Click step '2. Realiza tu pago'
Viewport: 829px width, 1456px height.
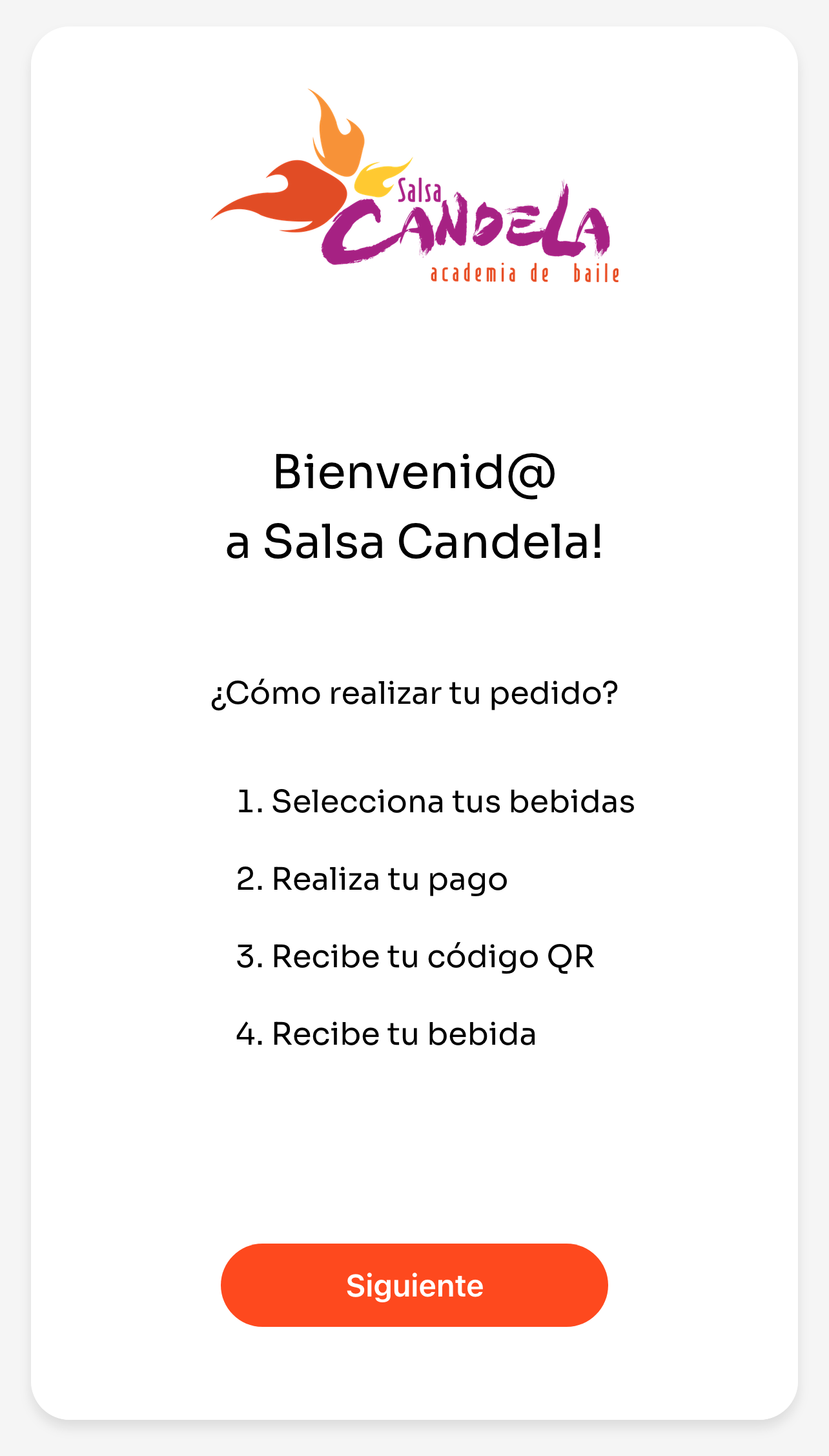tap(373, 878)
